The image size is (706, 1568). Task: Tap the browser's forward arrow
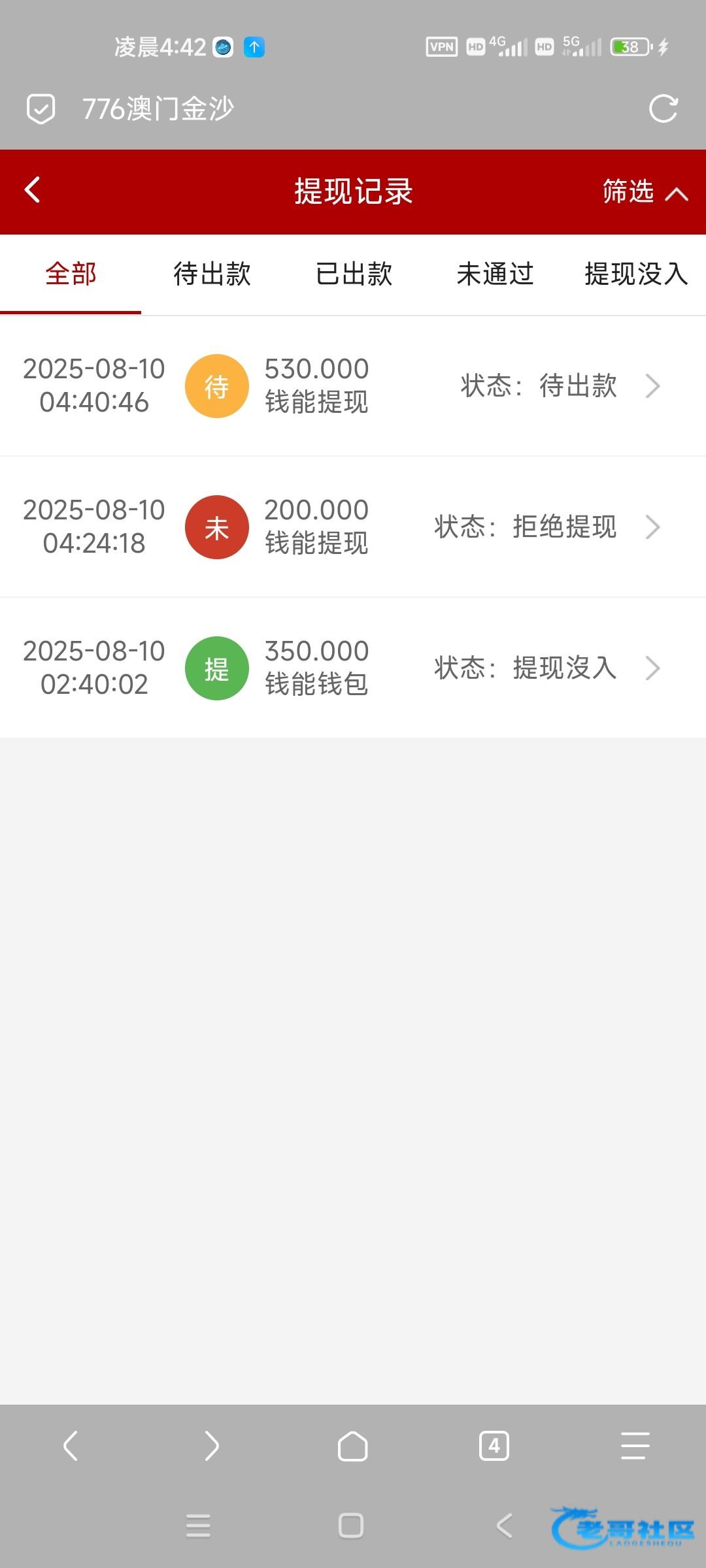[212, 1445]
